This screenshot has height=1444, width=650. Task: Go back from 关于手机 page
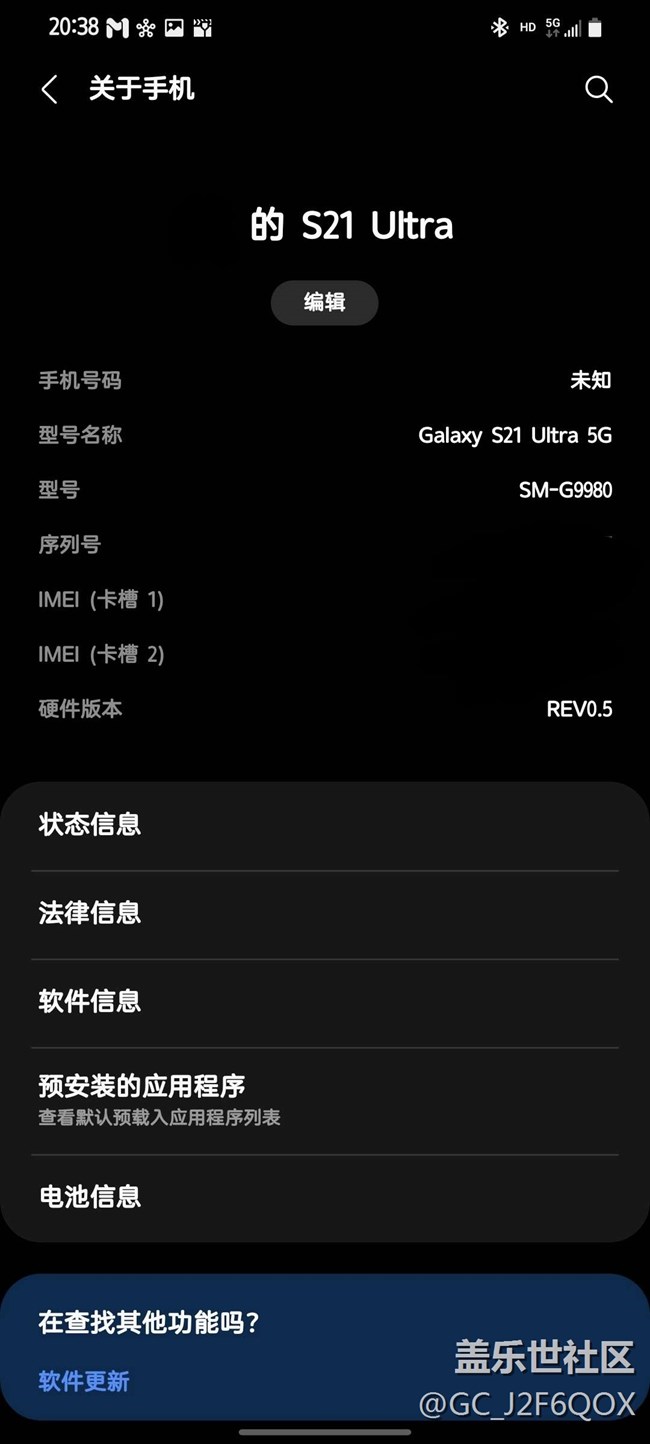click(49, 90)
